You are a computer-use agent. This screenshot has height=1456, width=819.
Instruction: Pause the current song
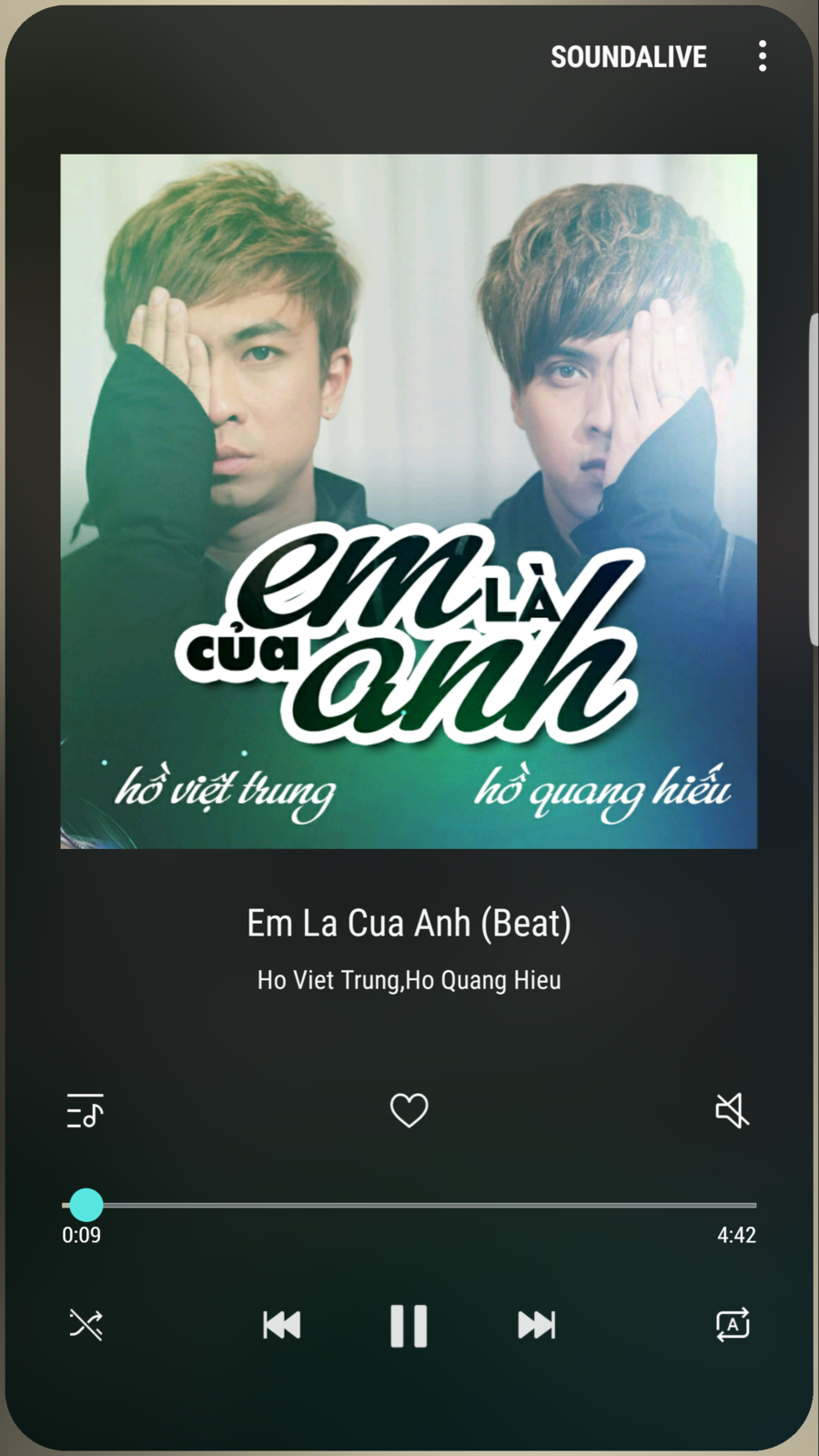[x=409, y=1325]
